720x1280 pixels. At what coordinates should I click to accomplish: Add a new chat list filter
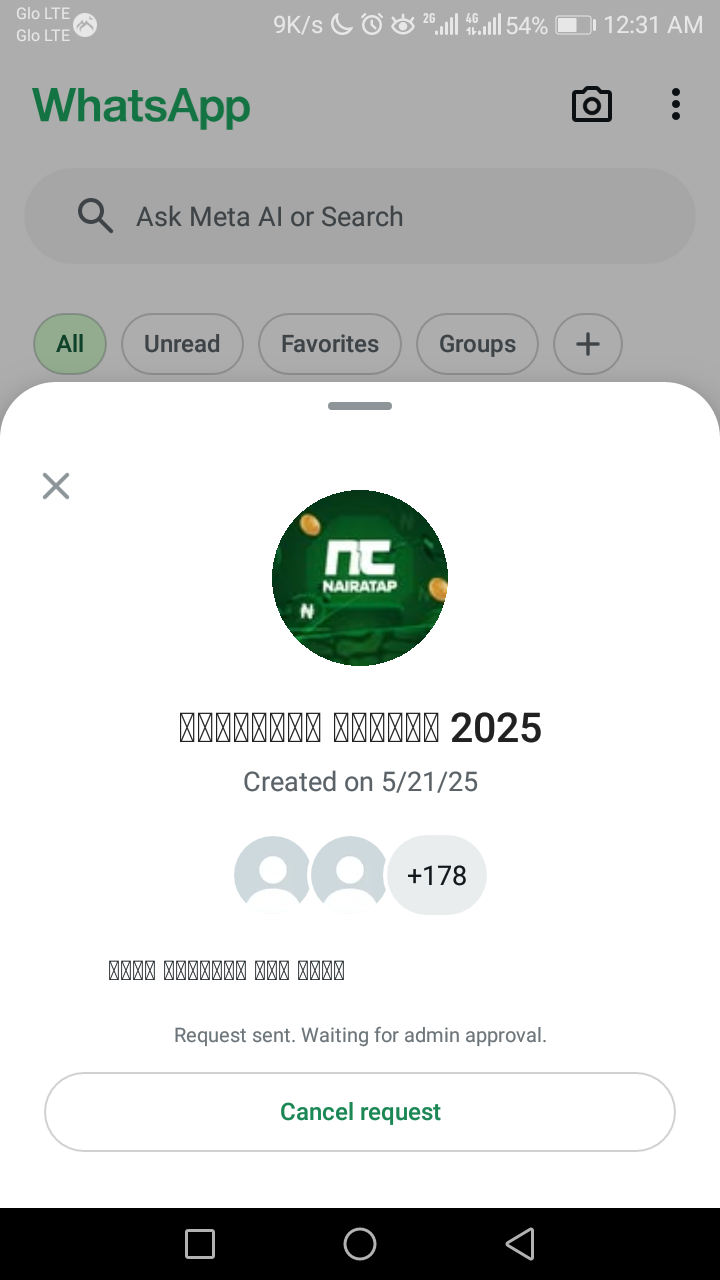[588, 344]
